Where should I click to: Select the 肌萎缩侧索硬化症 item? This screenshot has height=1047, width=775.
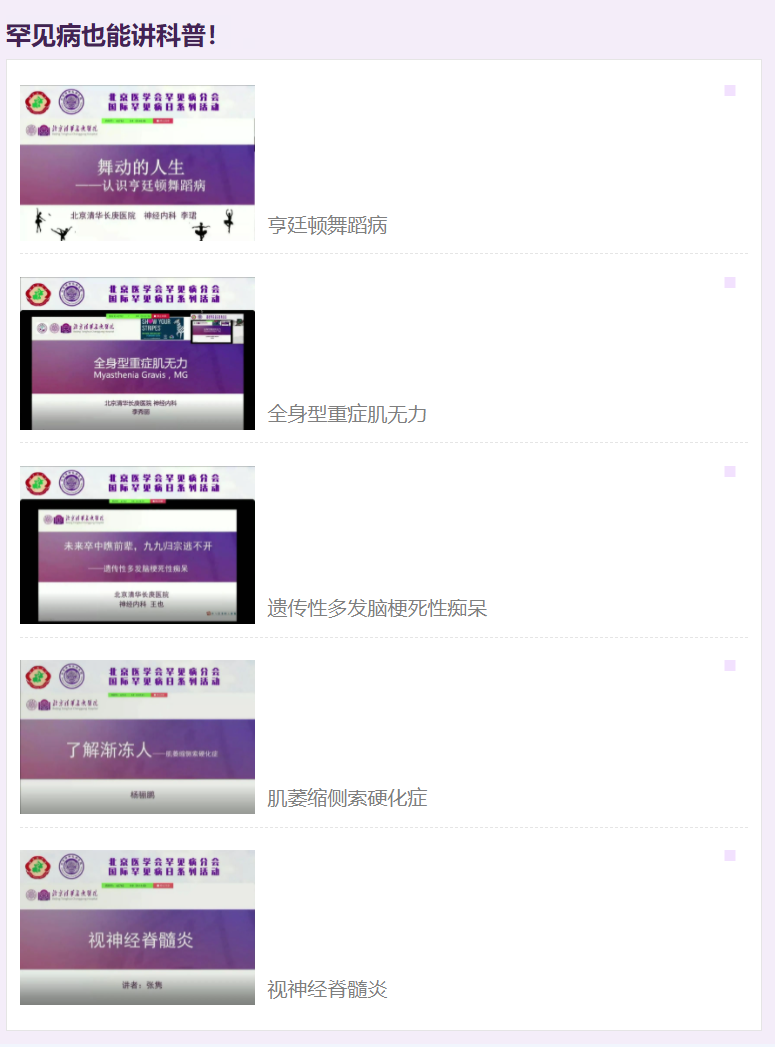click(x=347, y=798)
